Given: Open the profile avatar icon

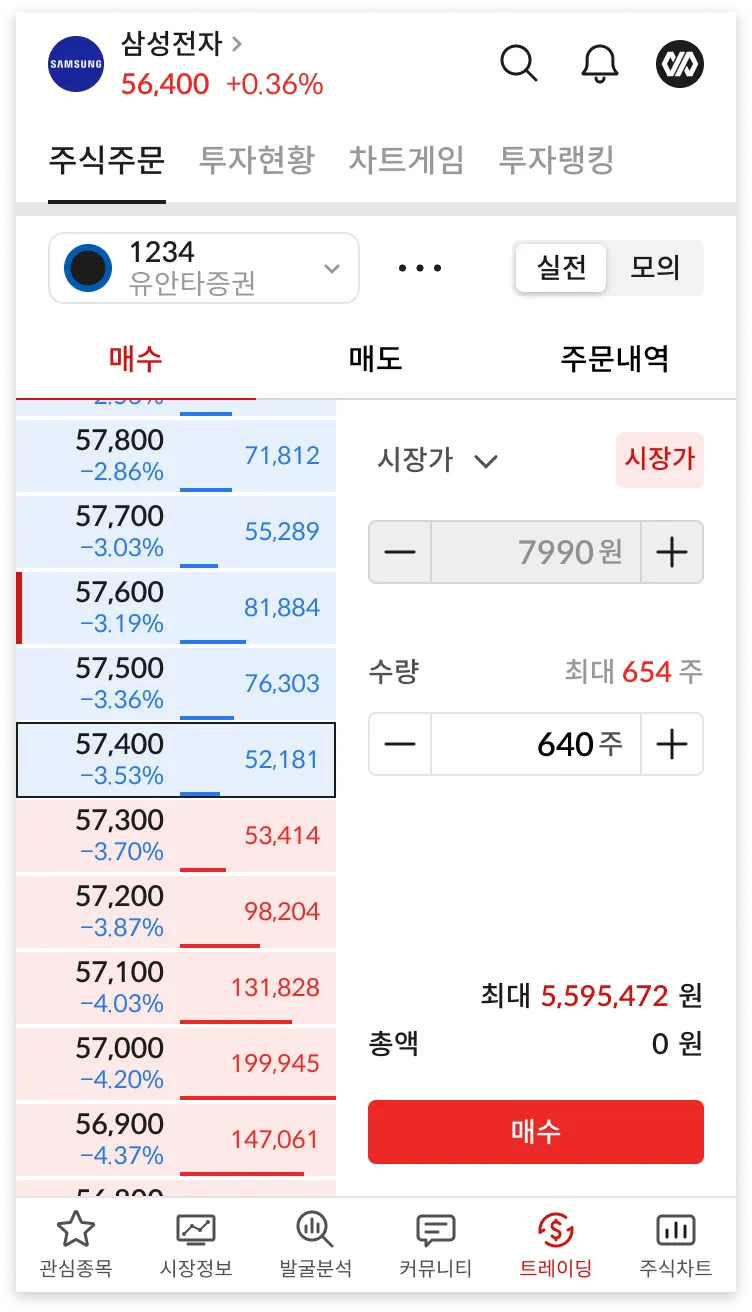Looking at the screenshot, I should click(680, 65).
